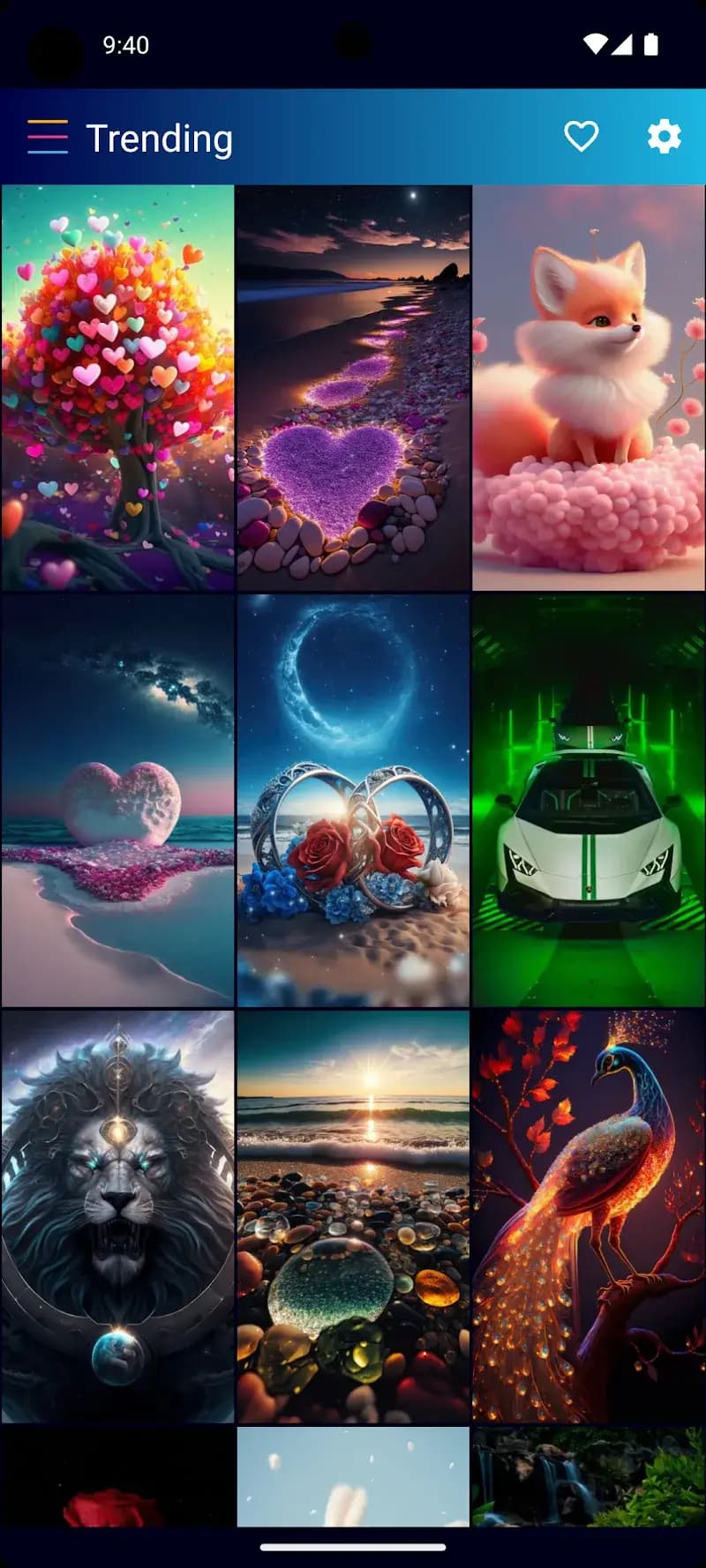The height and width of the screenshot is (1568, 706).
Task: Open settings gear icon
Action: pyautogui.click(x=664, y=137)
